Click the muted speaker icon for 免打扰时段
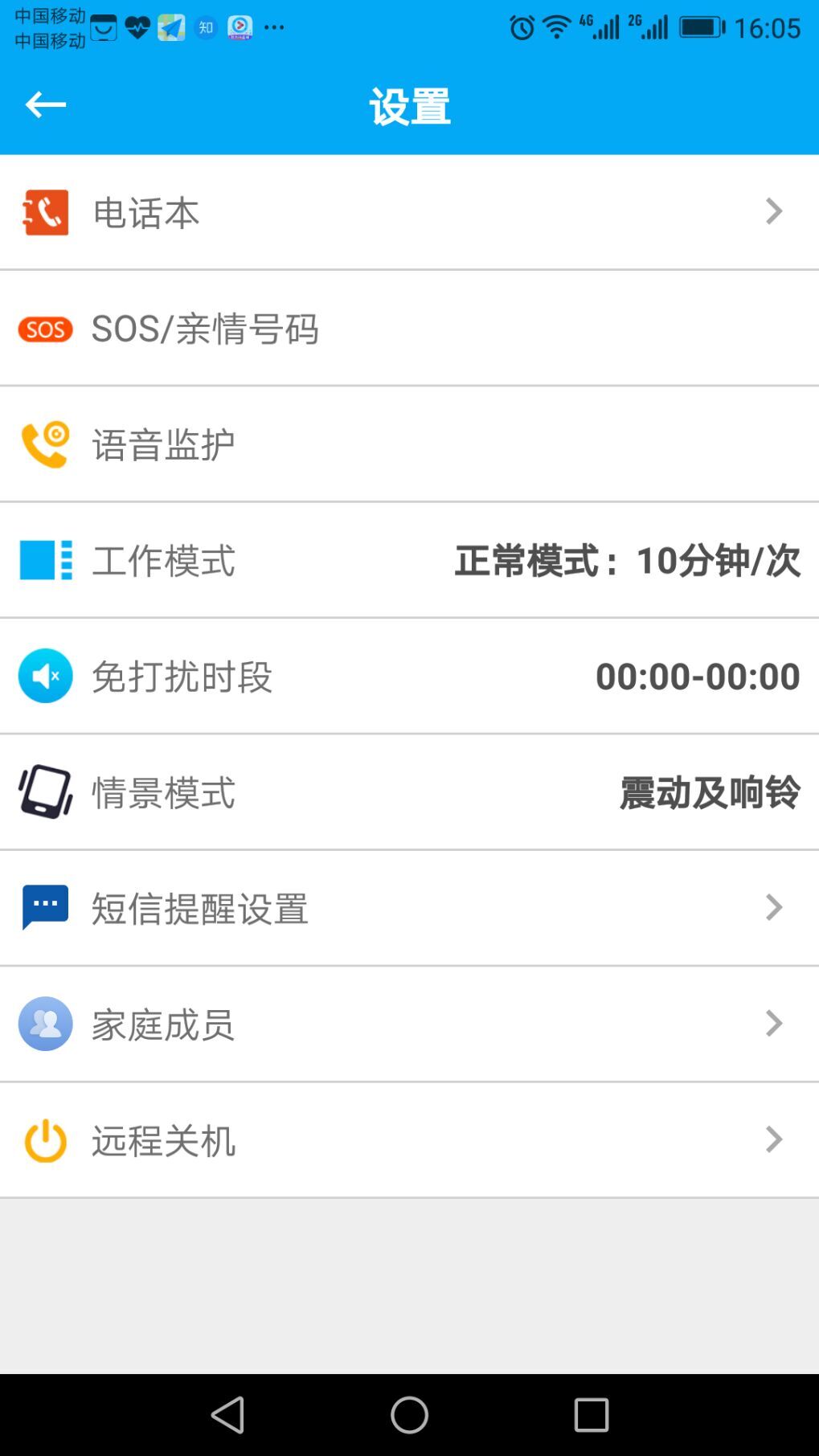Screen dimensions: 819x1456 [45, 675]
